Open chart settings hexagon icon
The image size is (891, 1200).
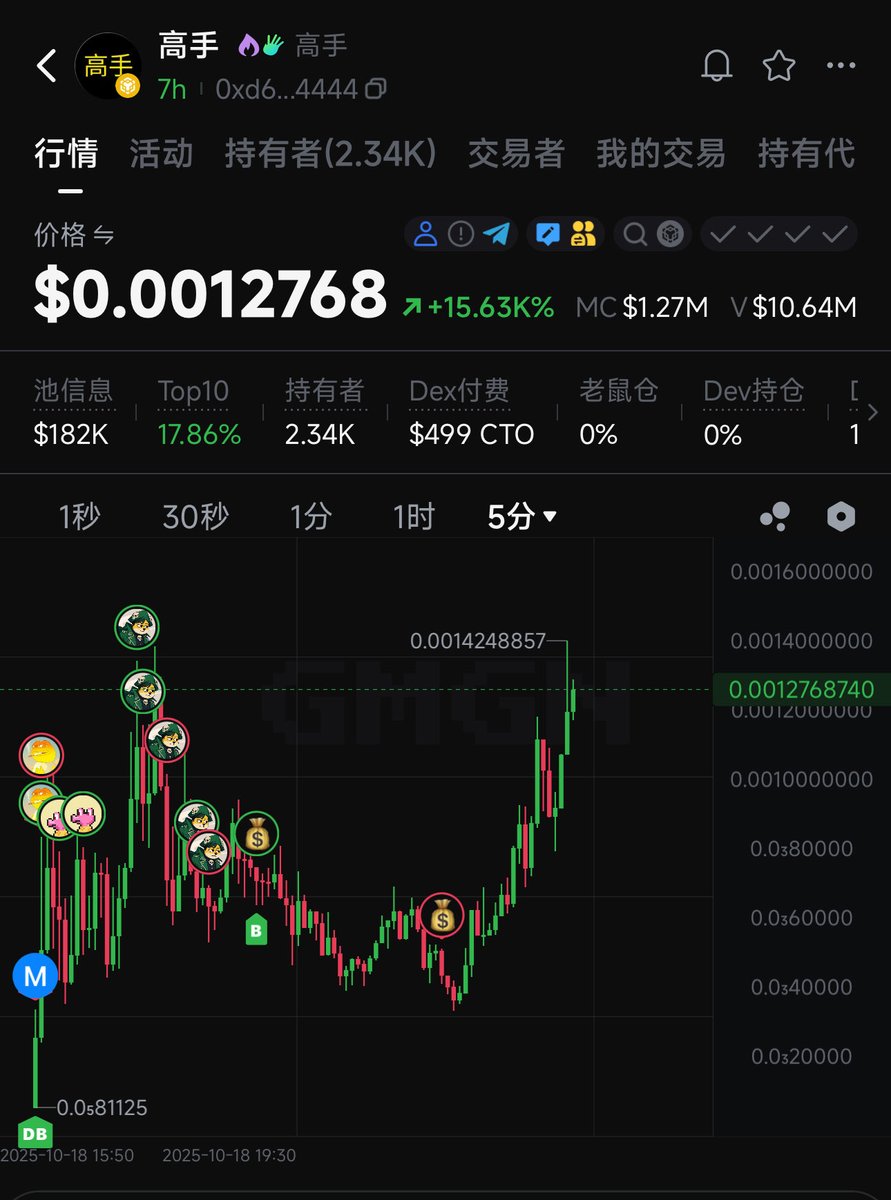click(x=841, y=517)
